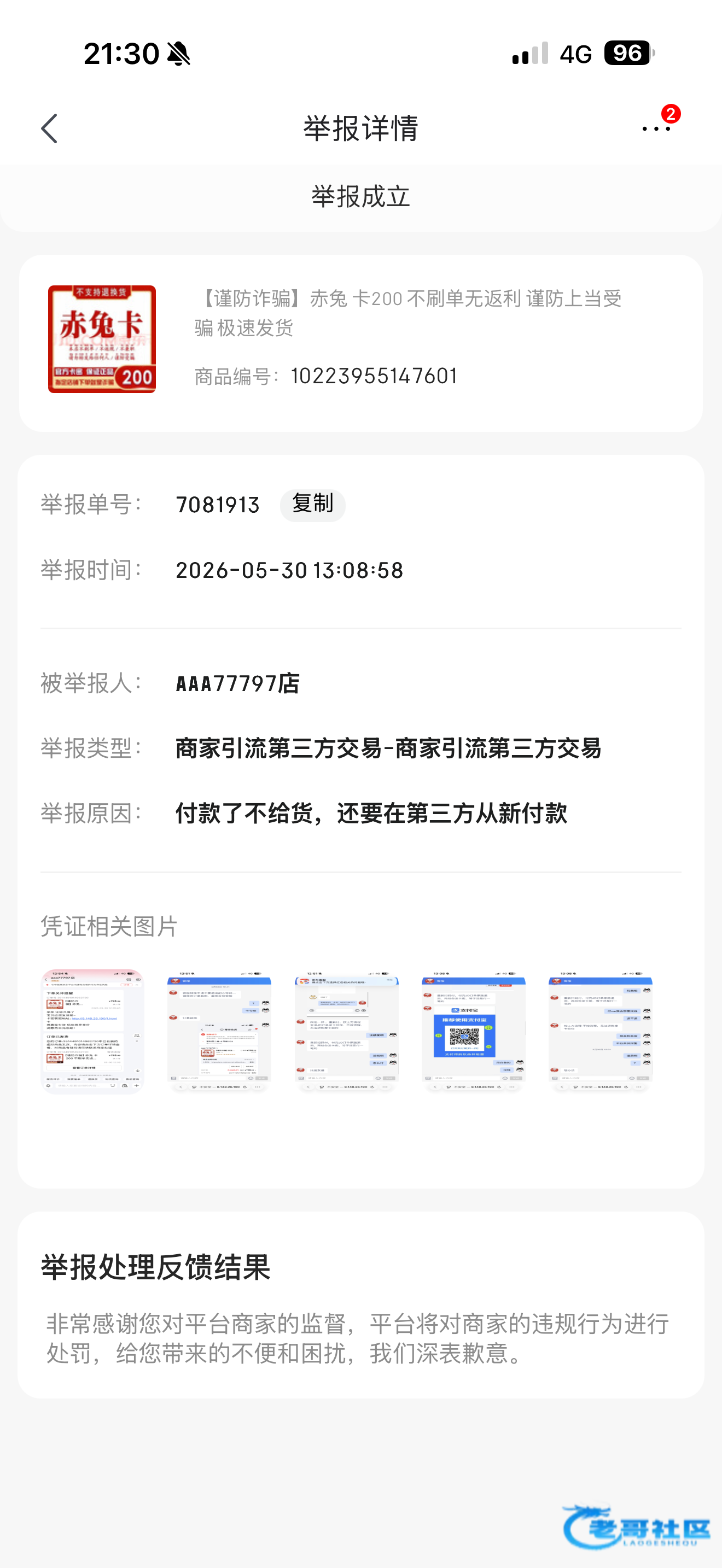This screenshot has height=1568, width=722.
Task: View the first evidence image with pink header
Action: (92, 1031)
